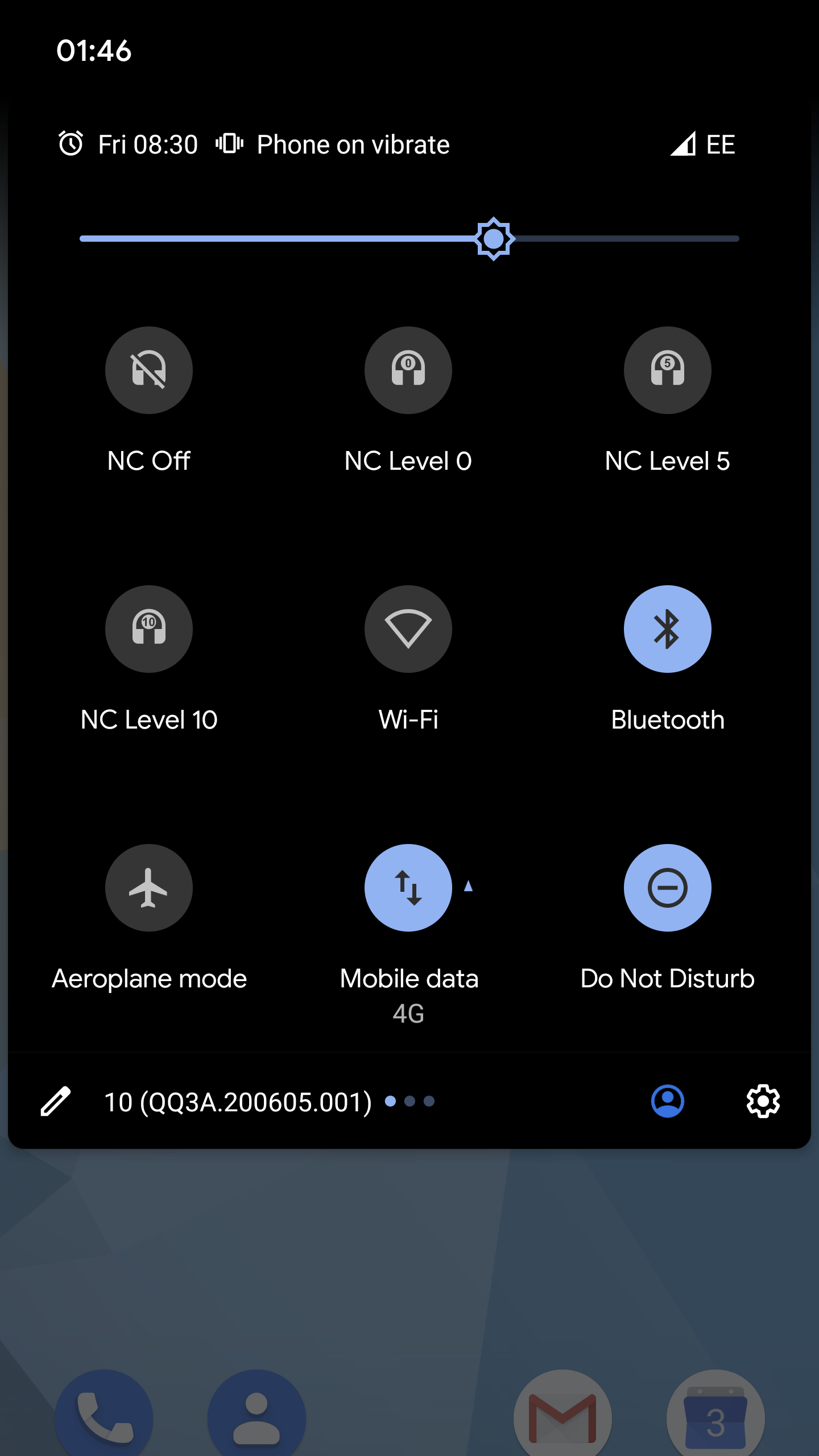Toggle Mobile data off

tap(408, 888)
